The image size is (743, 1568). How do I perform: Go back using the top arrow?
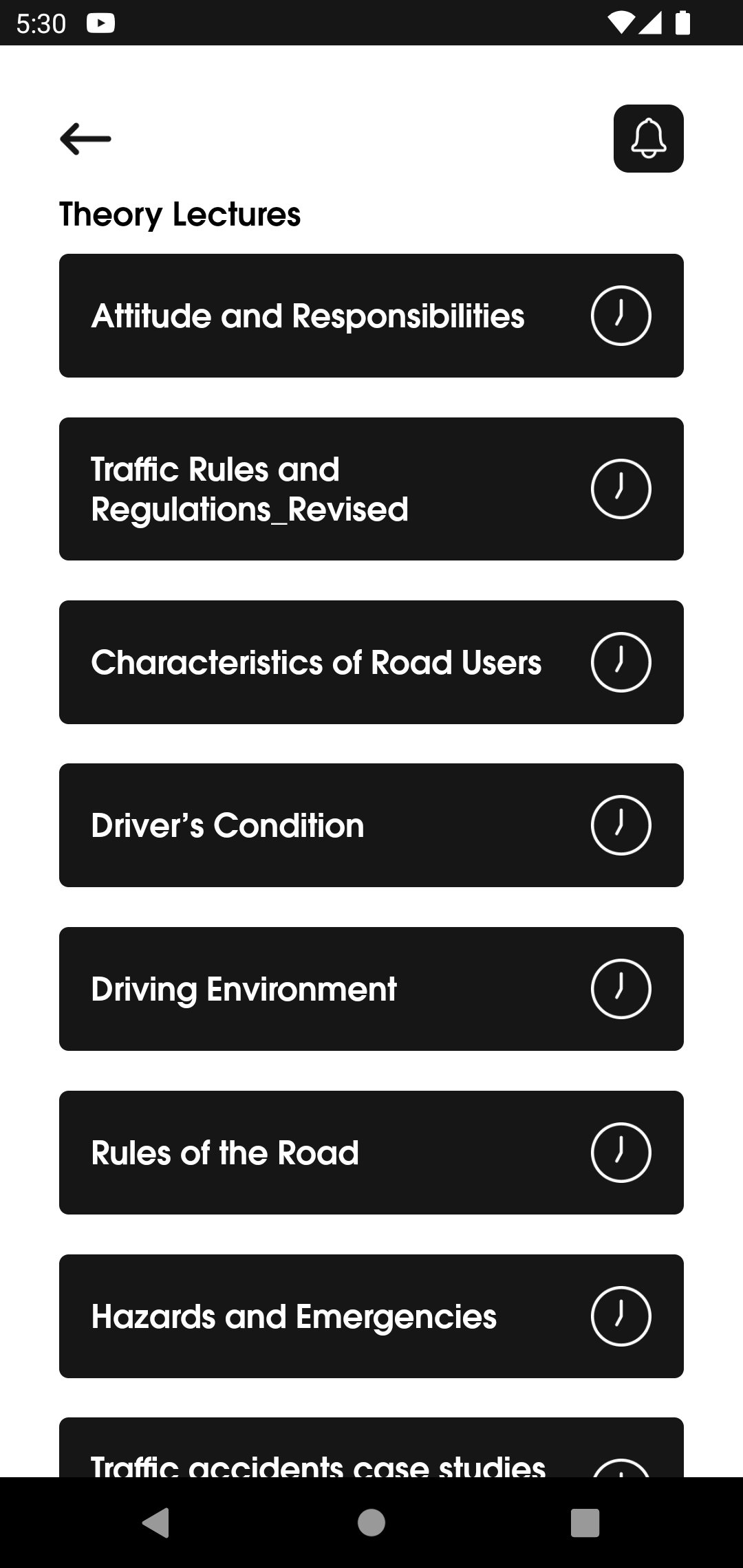point(85,139)
